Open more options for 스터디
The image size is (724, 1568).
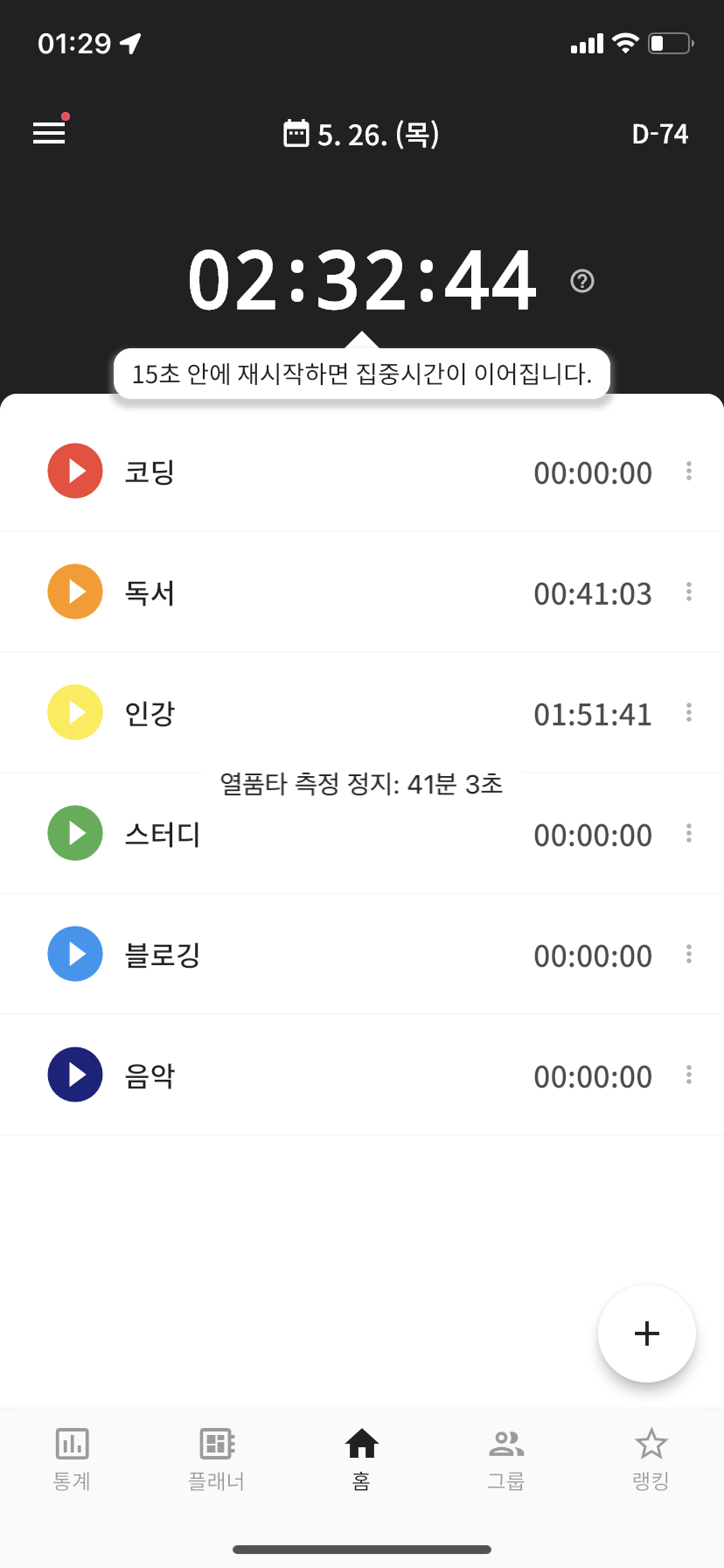(689, 834)
